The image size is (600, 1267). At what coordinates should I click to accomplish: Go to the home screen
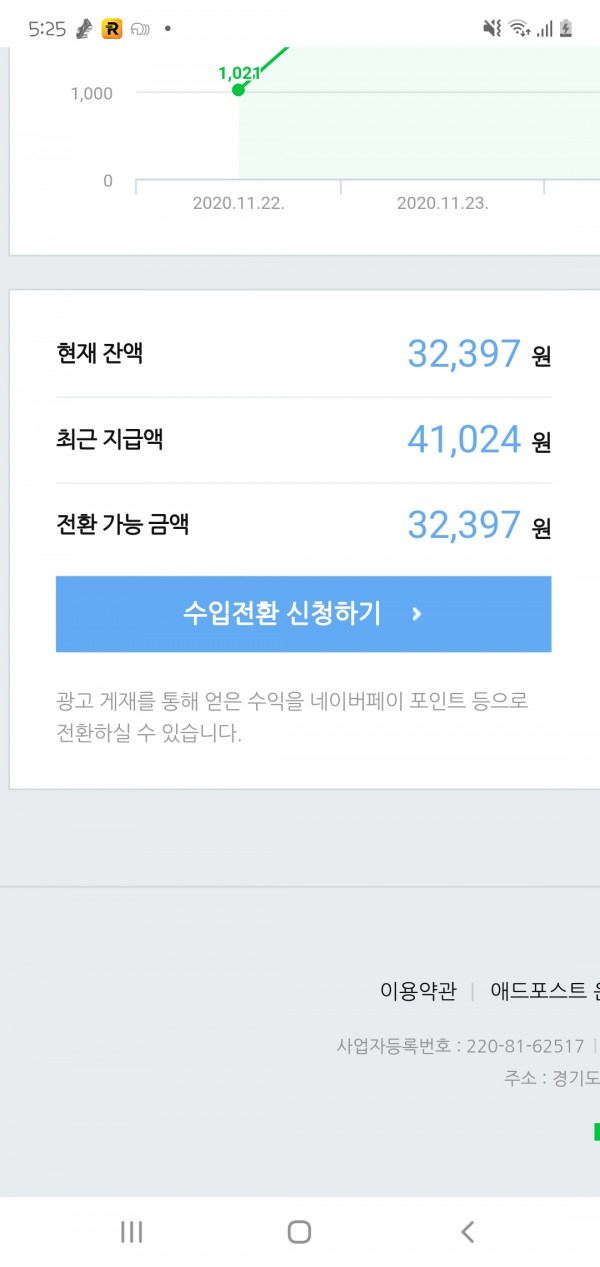(x=299, y=1232)
